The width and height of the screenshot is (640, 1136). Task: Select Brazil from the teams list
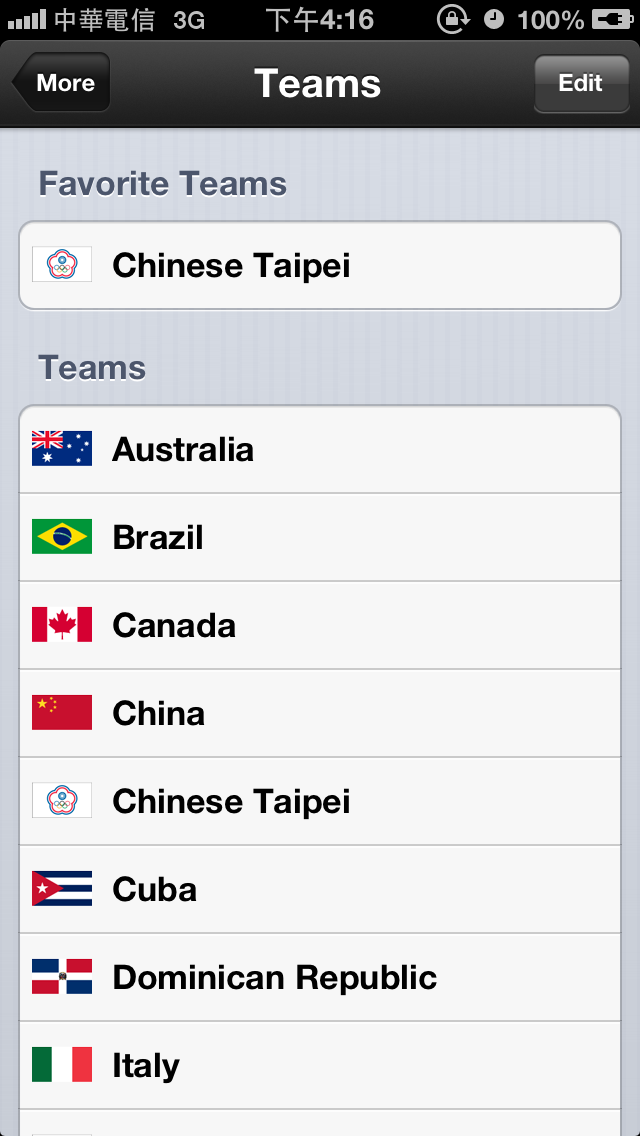(x=320, y=537)
